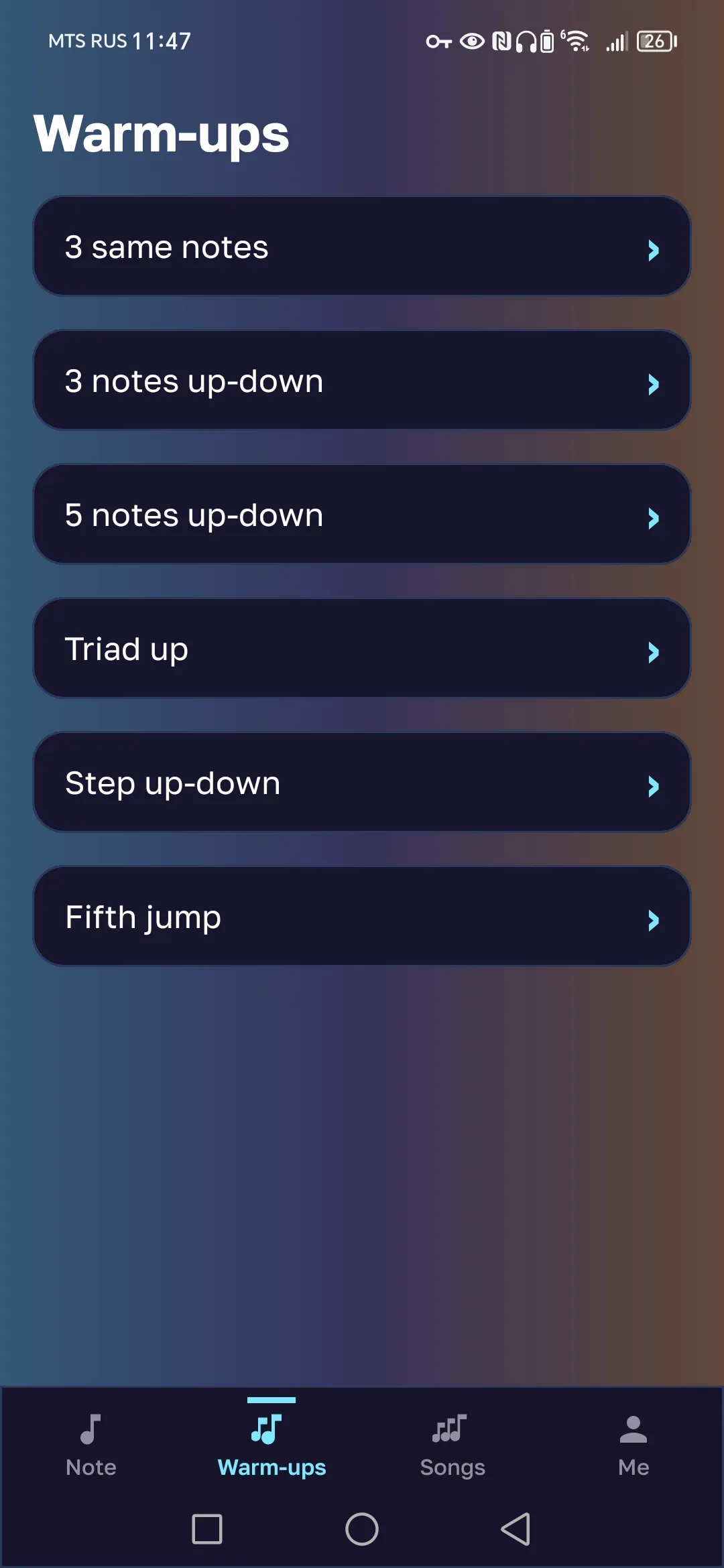This screenshot has height=1568, width=724.
Task: Tap the Warm-ups tab
Action: tap(271, 1445)
